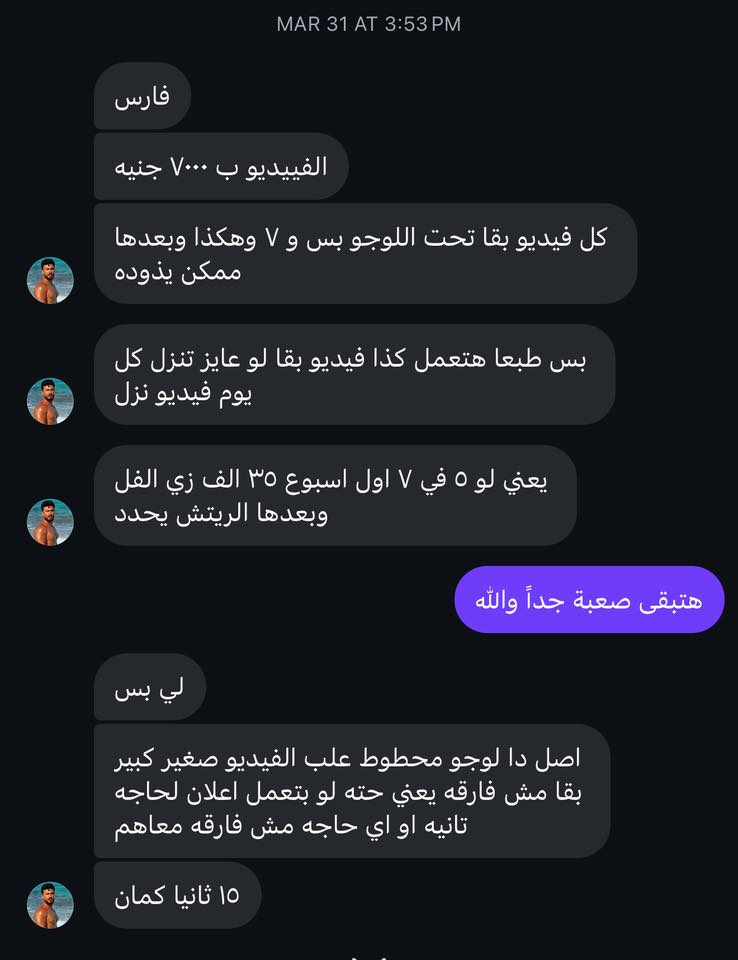Open sender's avatar beside 'ممكن يذوده' message
The image size is (738, 960).
(50, 280)
